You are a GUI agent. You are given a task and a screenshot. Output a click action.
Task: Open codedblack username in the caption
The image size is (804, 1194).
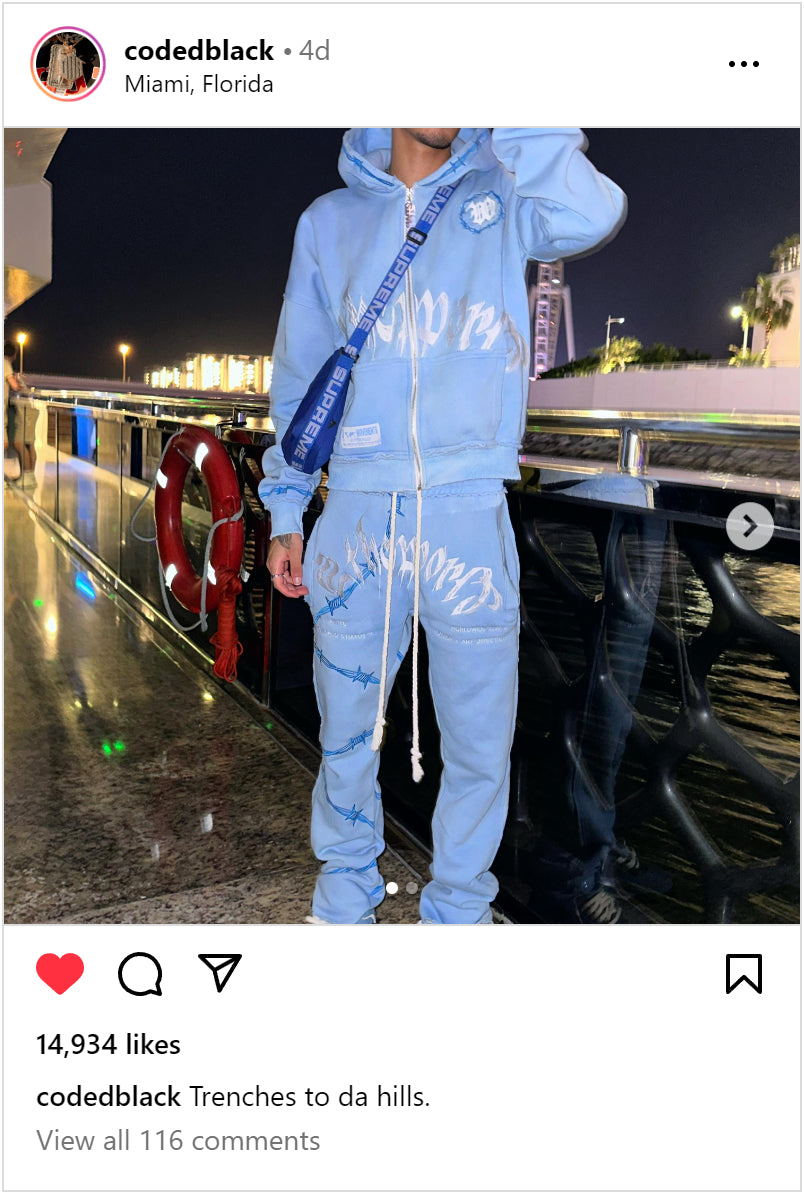tap(108, 1097)
